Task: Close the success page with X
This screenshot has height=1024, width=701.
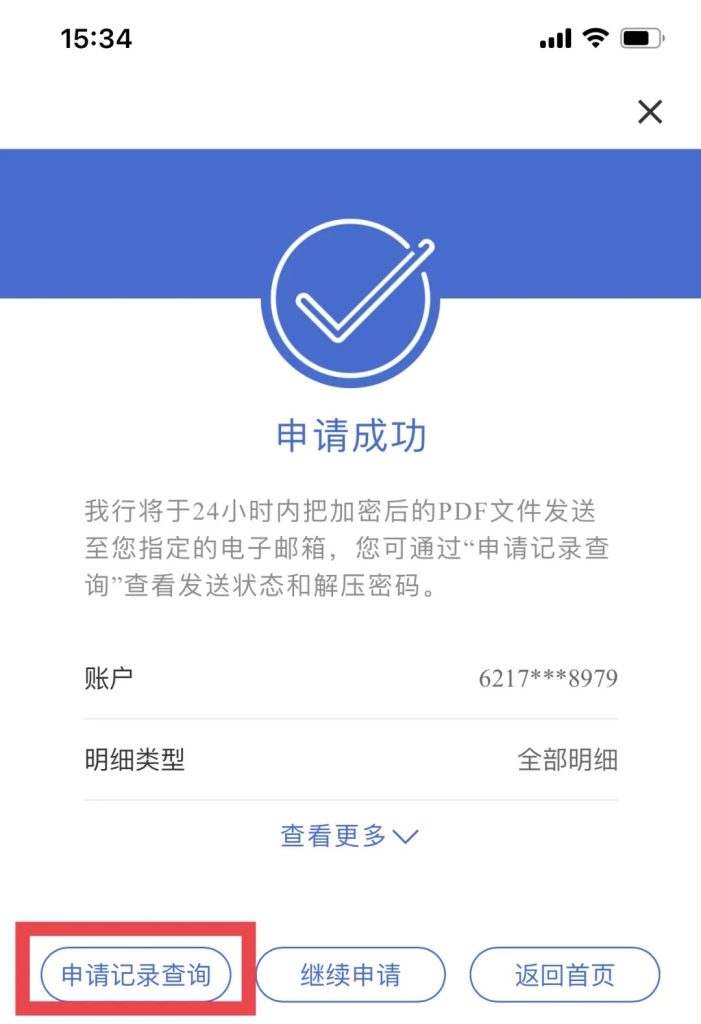Action: pos(650,112)
